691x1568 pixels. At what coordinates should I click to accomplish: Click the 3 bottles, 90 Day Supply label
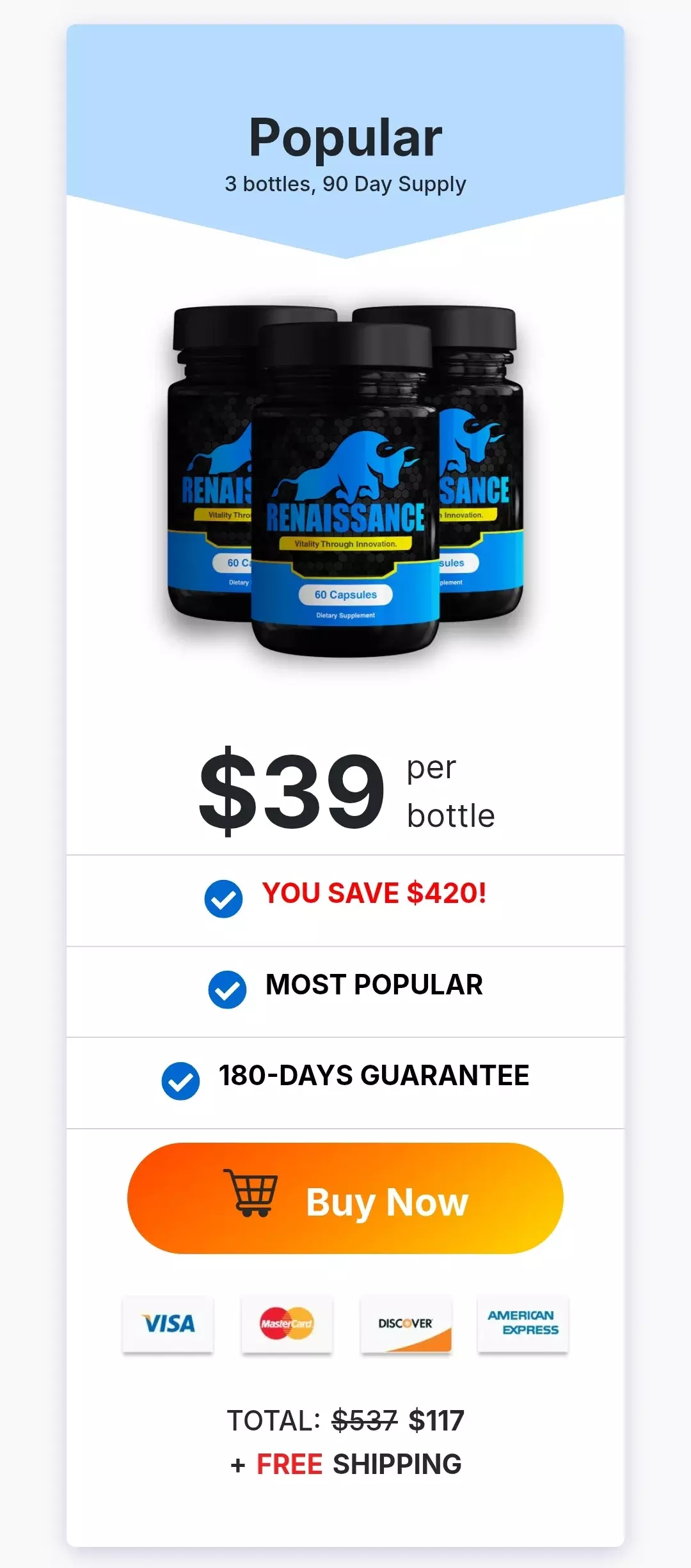(345, 184)
